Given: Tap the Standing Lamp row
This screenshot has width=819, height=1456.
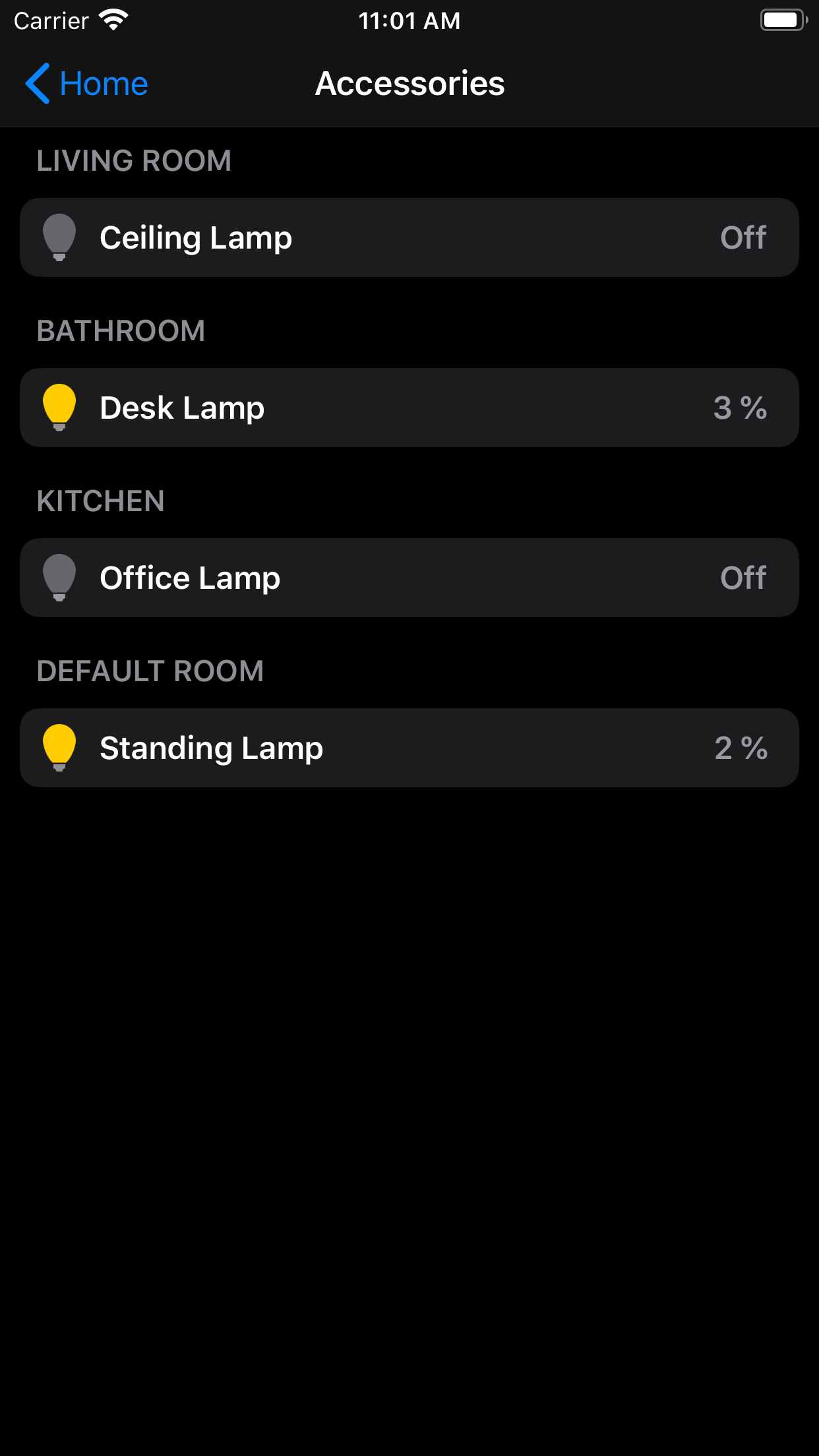Looking at the screenshot, I should 409,748.
